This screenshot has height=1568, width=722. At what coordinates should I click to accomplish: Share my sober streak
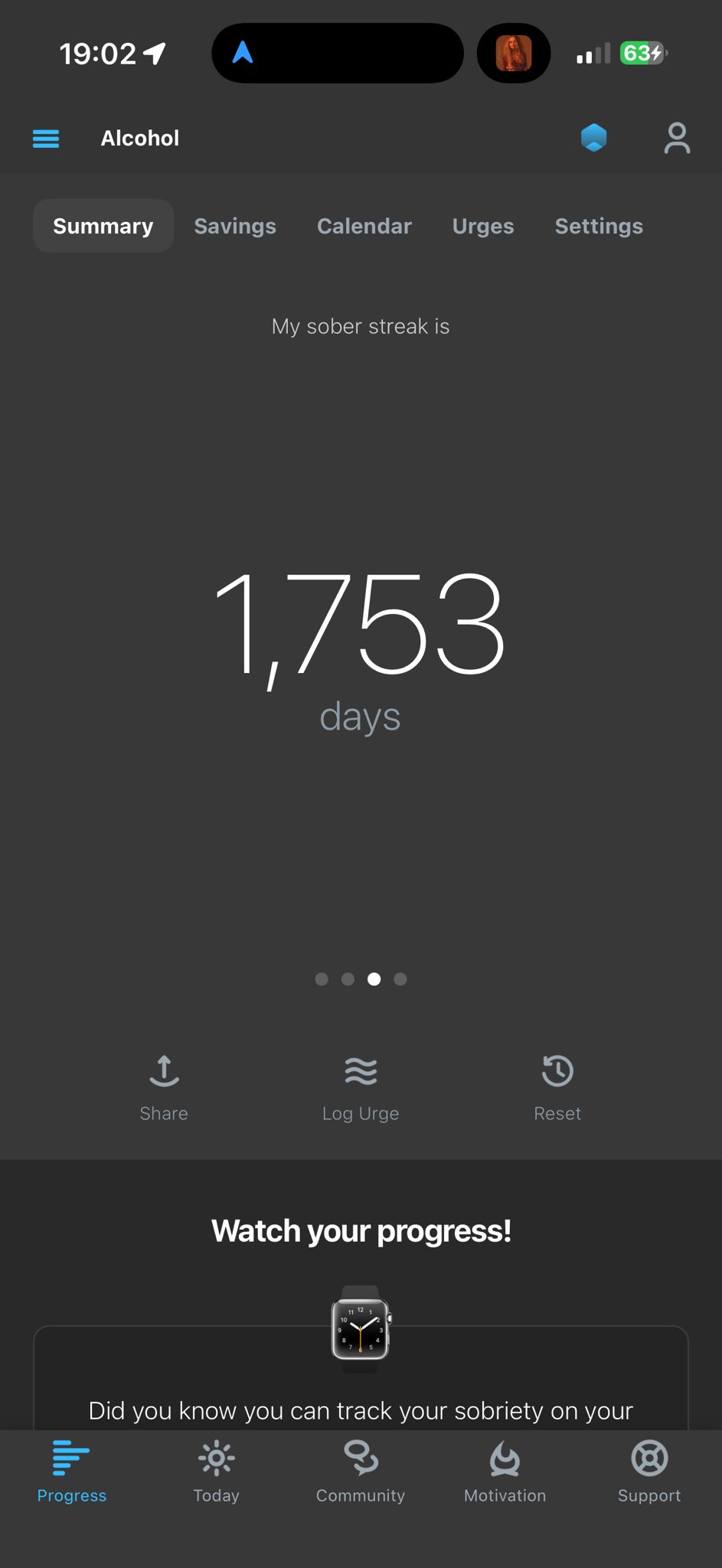click(x=164, y=1086)
